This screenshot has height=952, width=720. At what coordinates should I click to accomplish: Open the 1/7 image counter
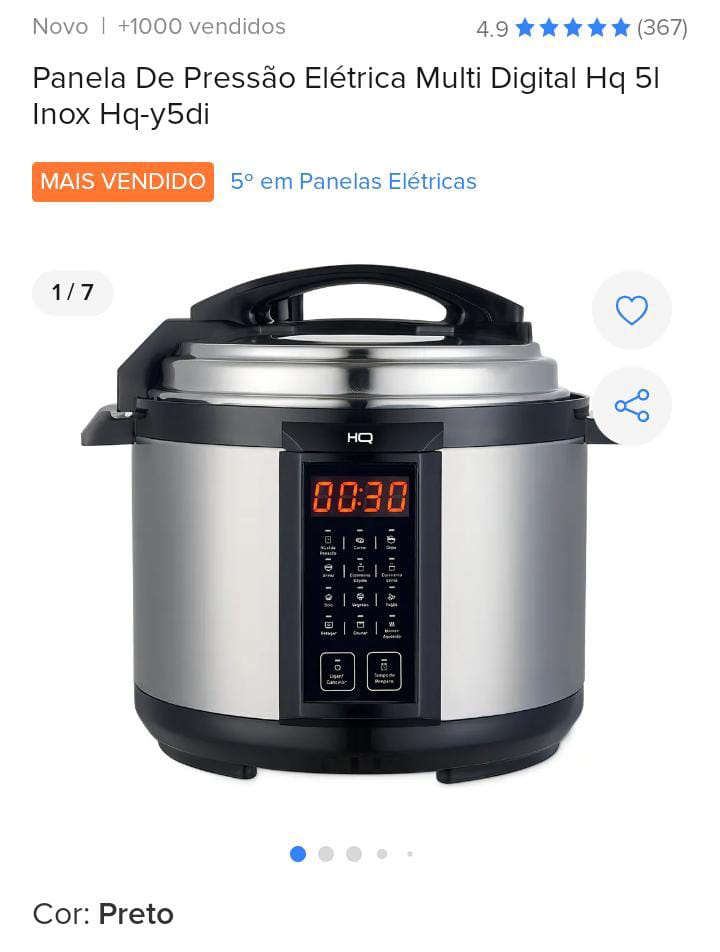(x=72, y=293)
